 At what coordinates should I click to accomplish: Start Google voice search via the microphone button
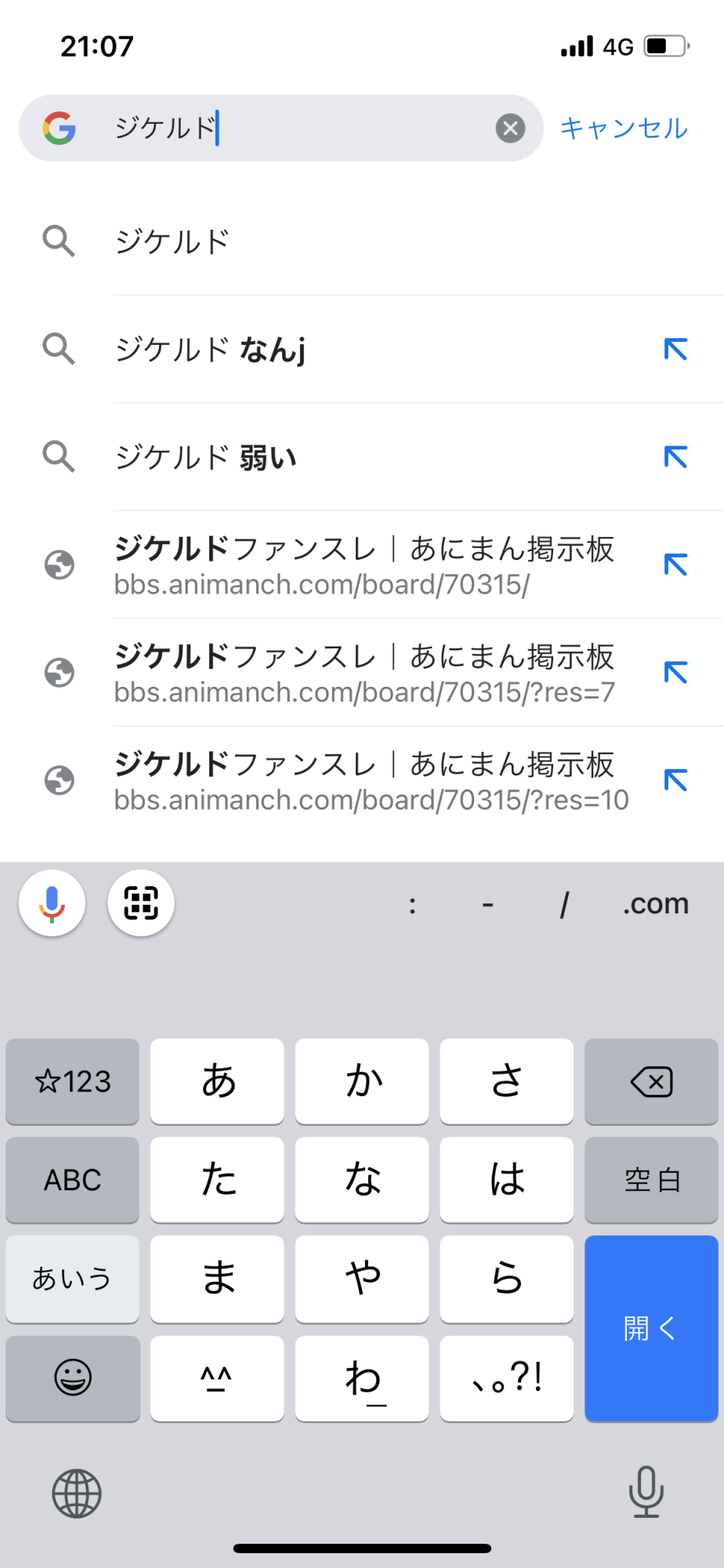coord(52,903)
